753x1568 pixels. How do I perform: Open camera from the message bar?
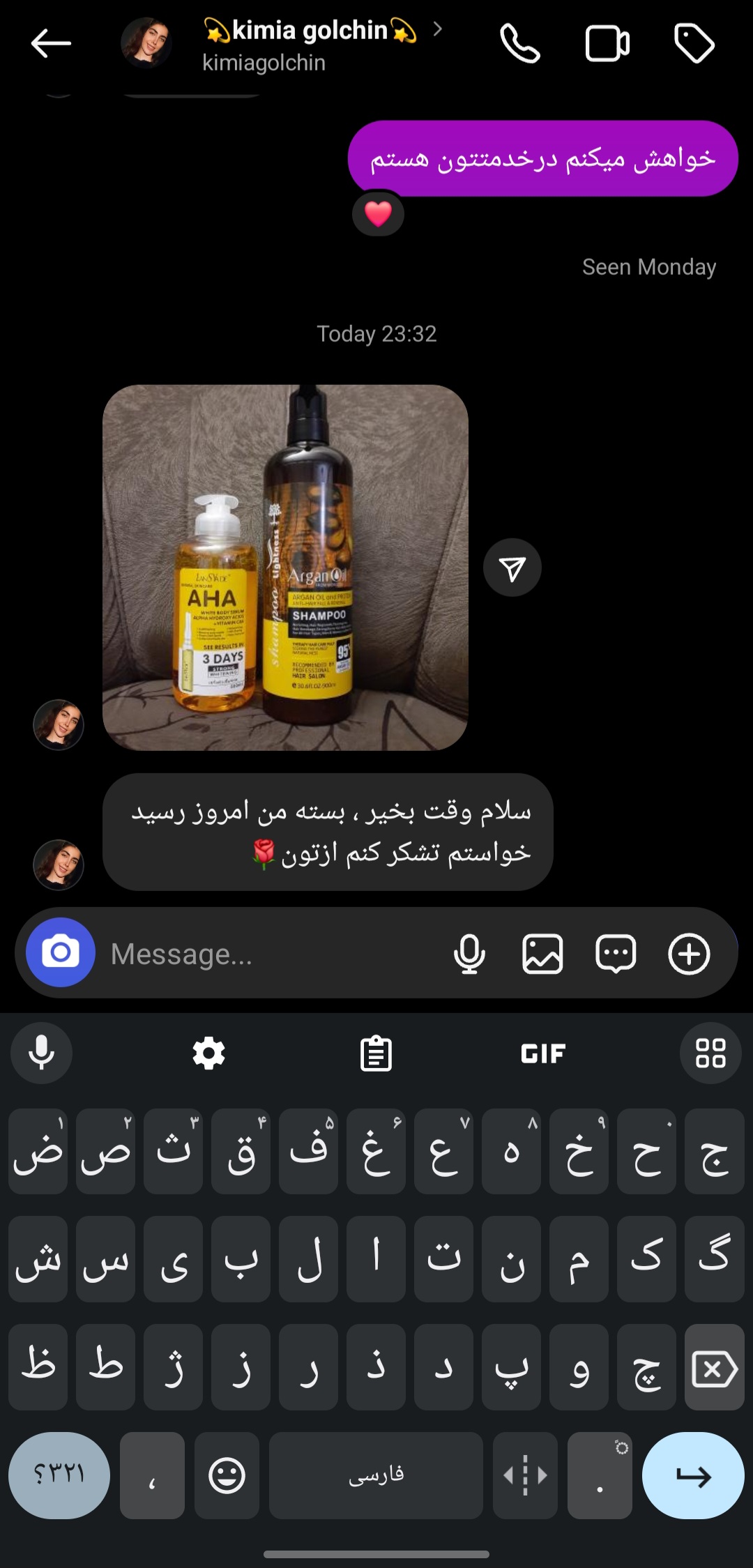pyautogui.click(x=61, y=952)
